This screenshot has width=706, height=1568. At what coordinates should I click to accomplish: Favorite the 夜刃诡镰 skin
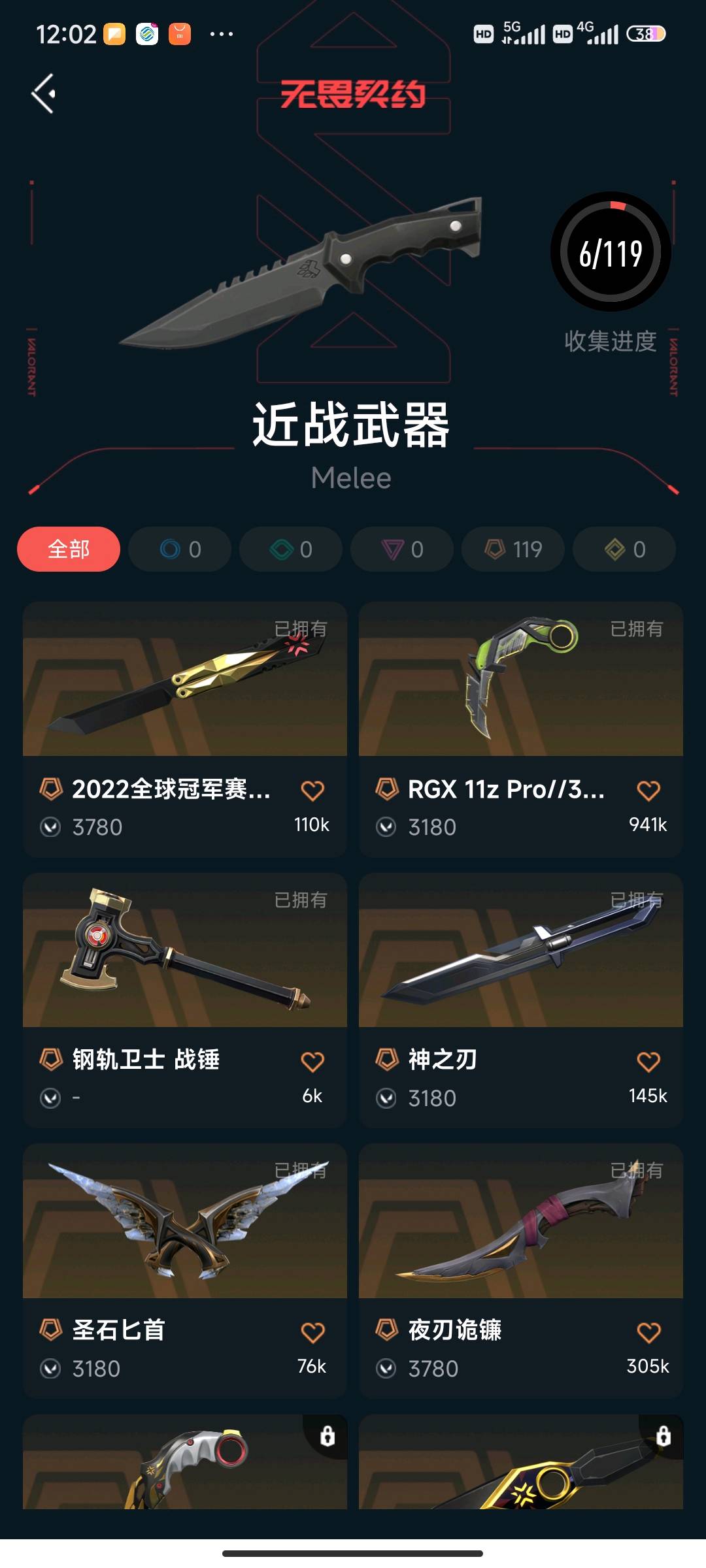pos(648,1332)
